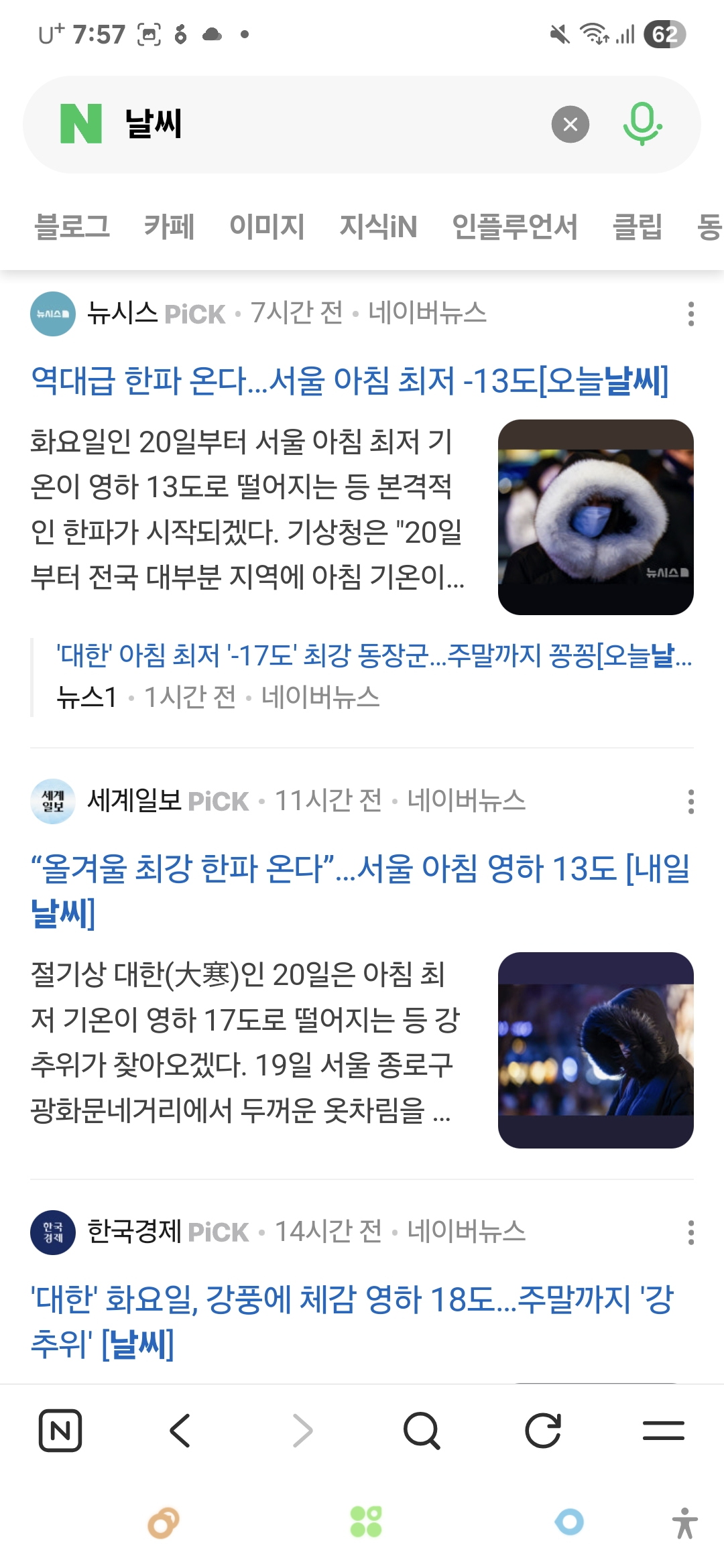
Task: Open more options for the 한국경제 article
Action: pos(690,1232)
